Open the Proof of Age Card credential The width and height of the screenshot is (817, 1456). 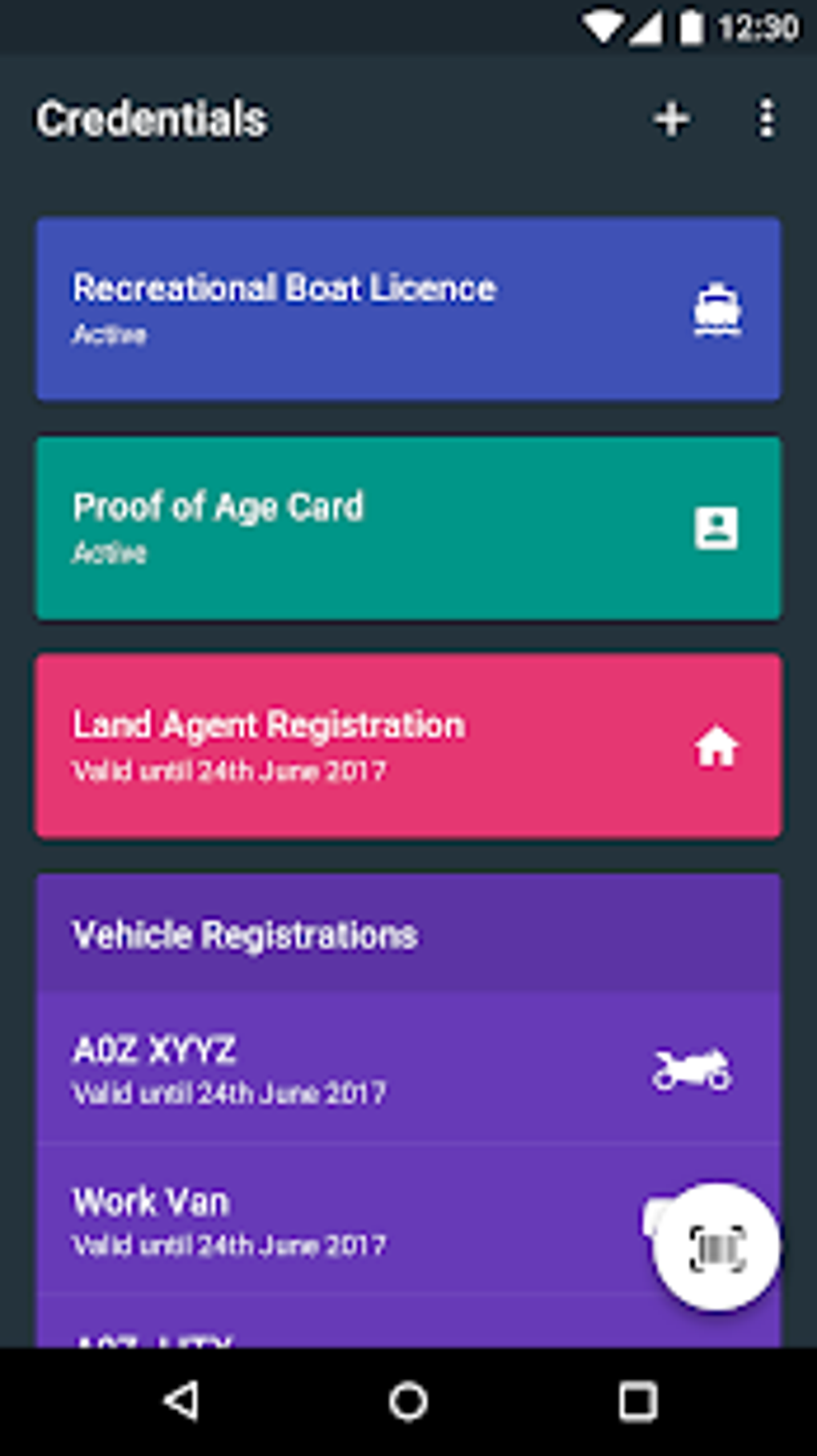(x=320, y=526)
